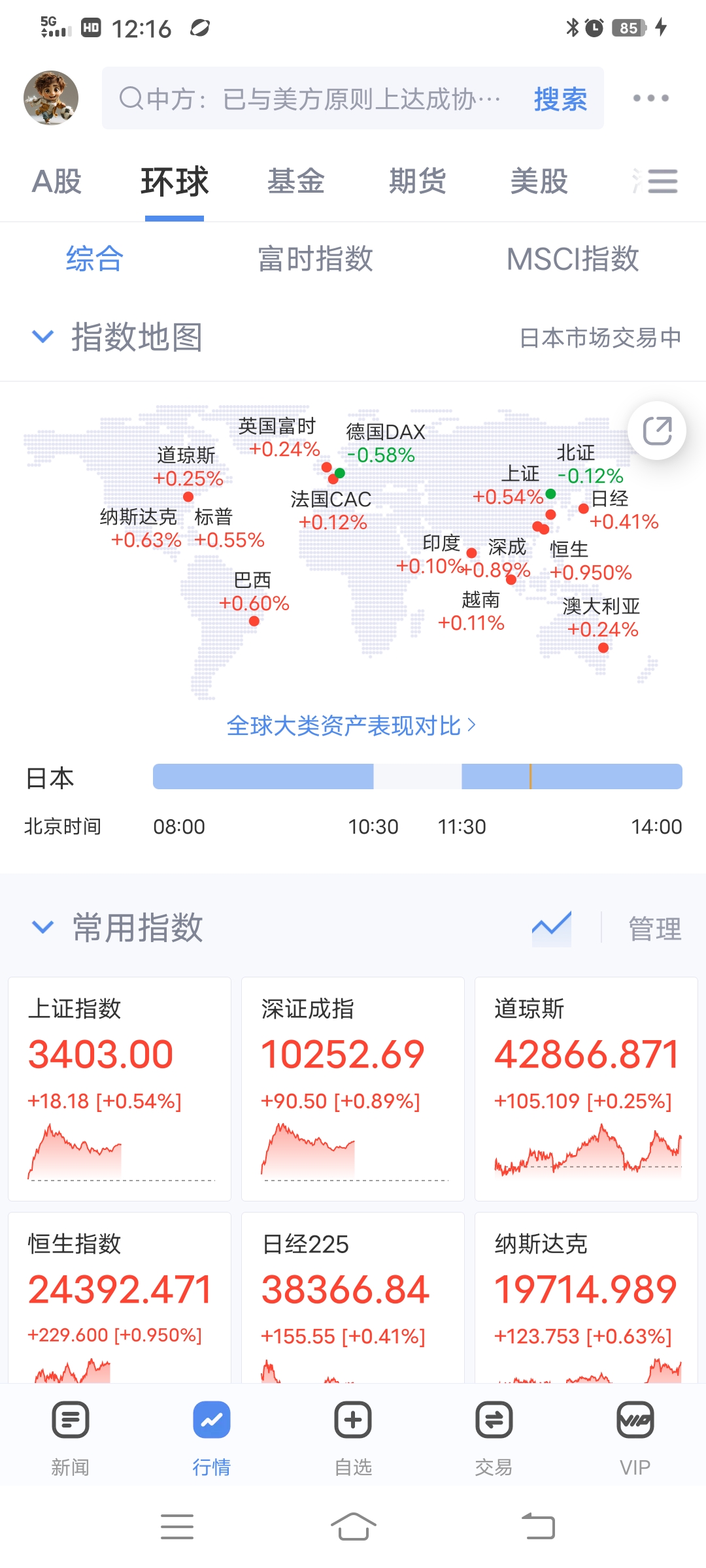The height and width of the screenshot is (1568, 706).
Task: Collapse the 指数地图 section
Action: pos(42,336)
